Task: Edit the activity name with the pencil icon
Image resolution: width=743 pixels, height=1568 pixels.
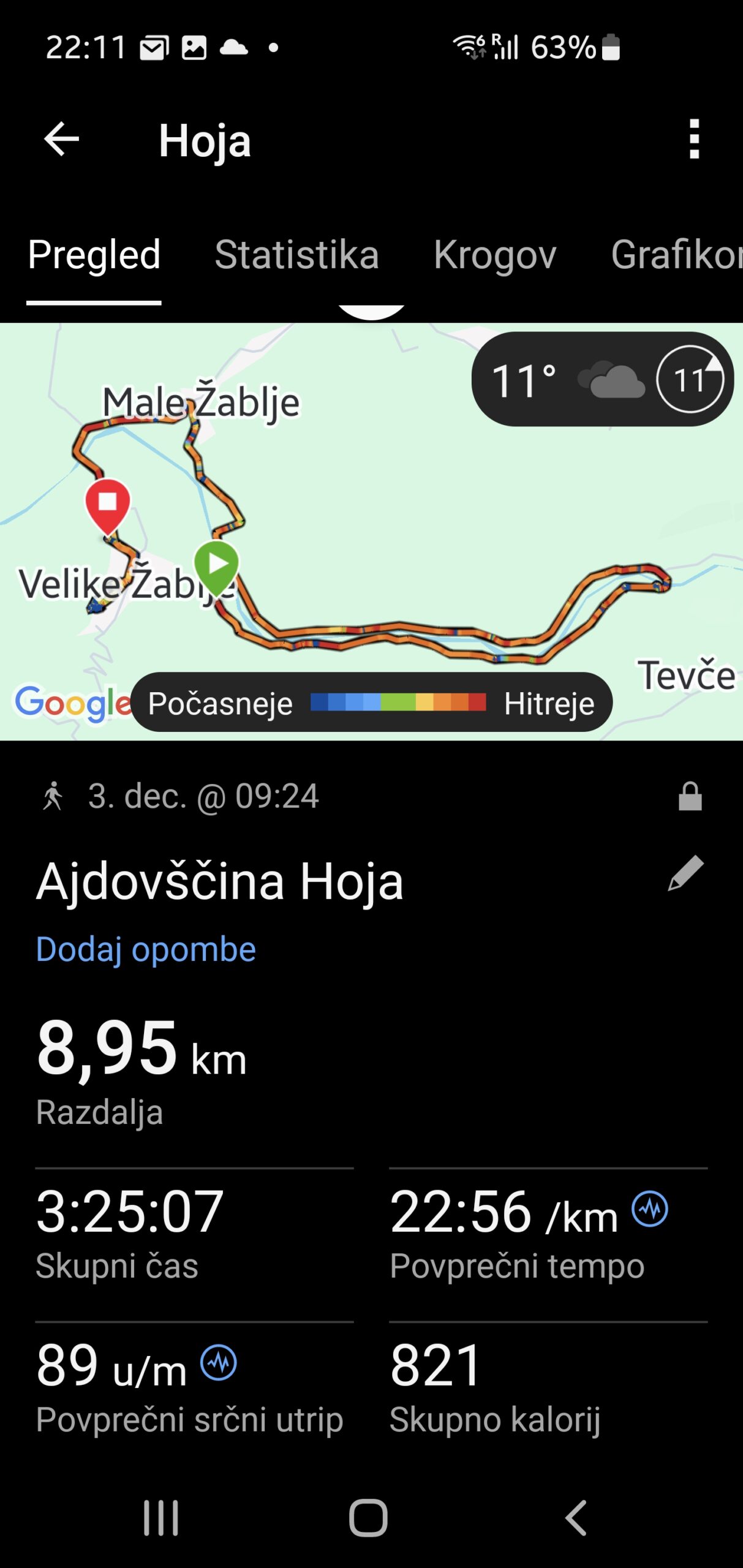Action: [685, 873]
